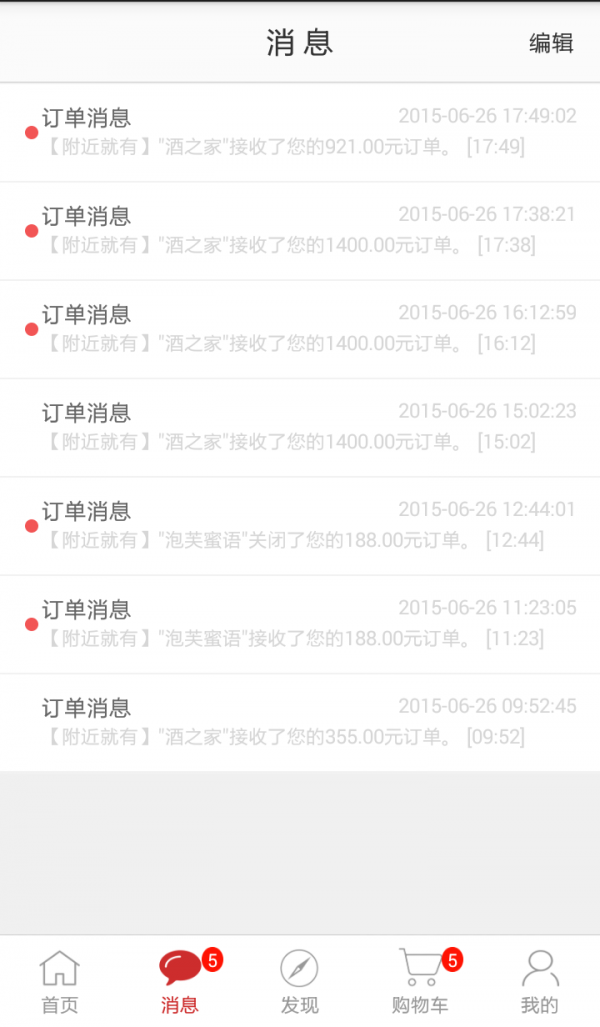Open the 泡芙蜜语 closed order message at 12:44:01
Viewport: 600px width, 1027px height.
click(300, 525)
